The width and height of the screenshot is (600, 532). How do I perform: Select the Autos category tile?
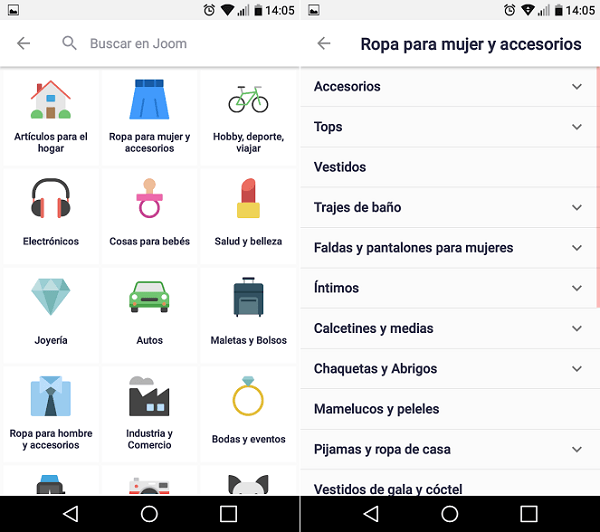pyautogui.click(x=149, y=312)
